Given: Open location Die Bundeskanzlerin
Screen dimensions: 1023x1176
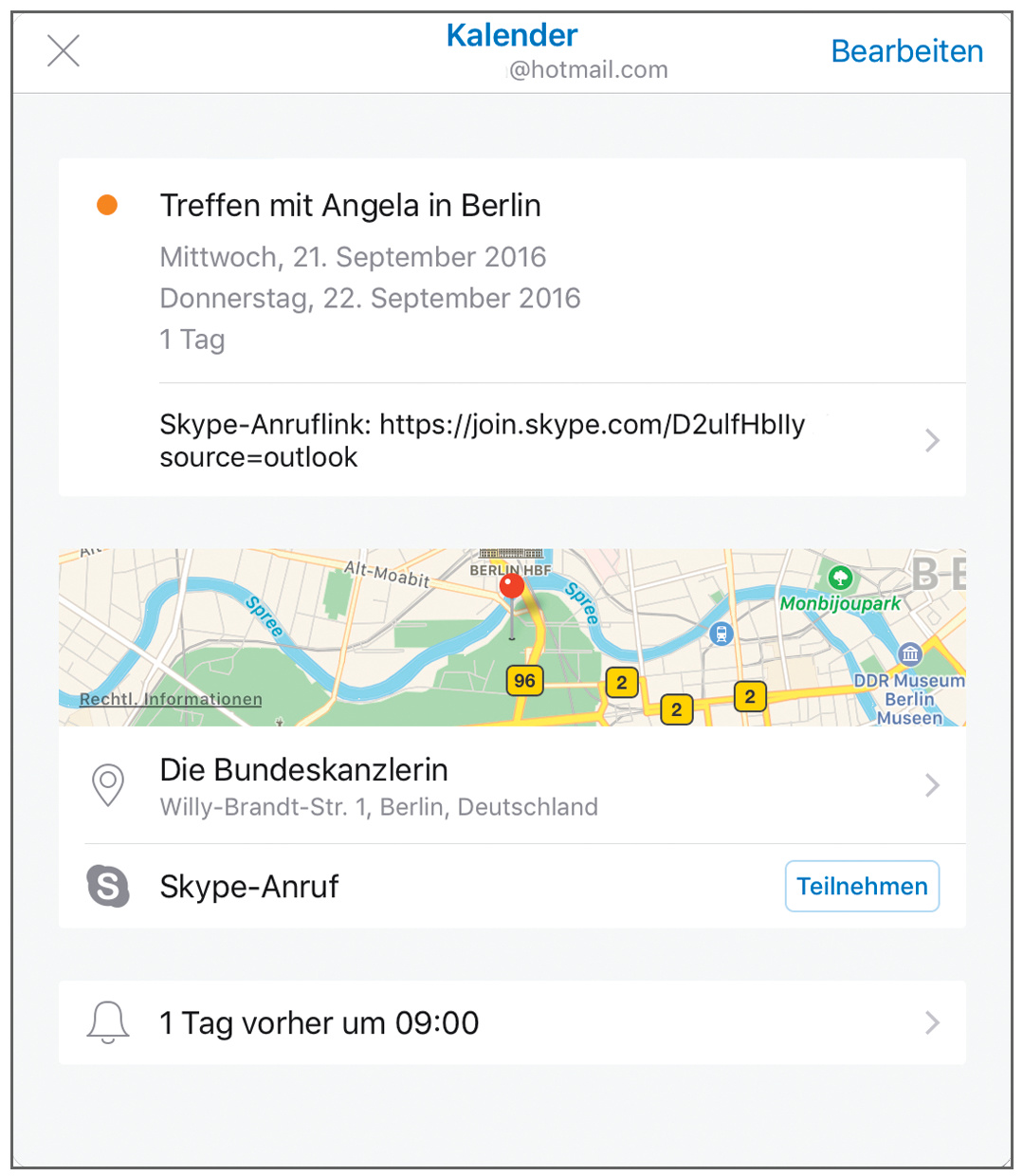Looking at the screenshot, I should (512, 786).
